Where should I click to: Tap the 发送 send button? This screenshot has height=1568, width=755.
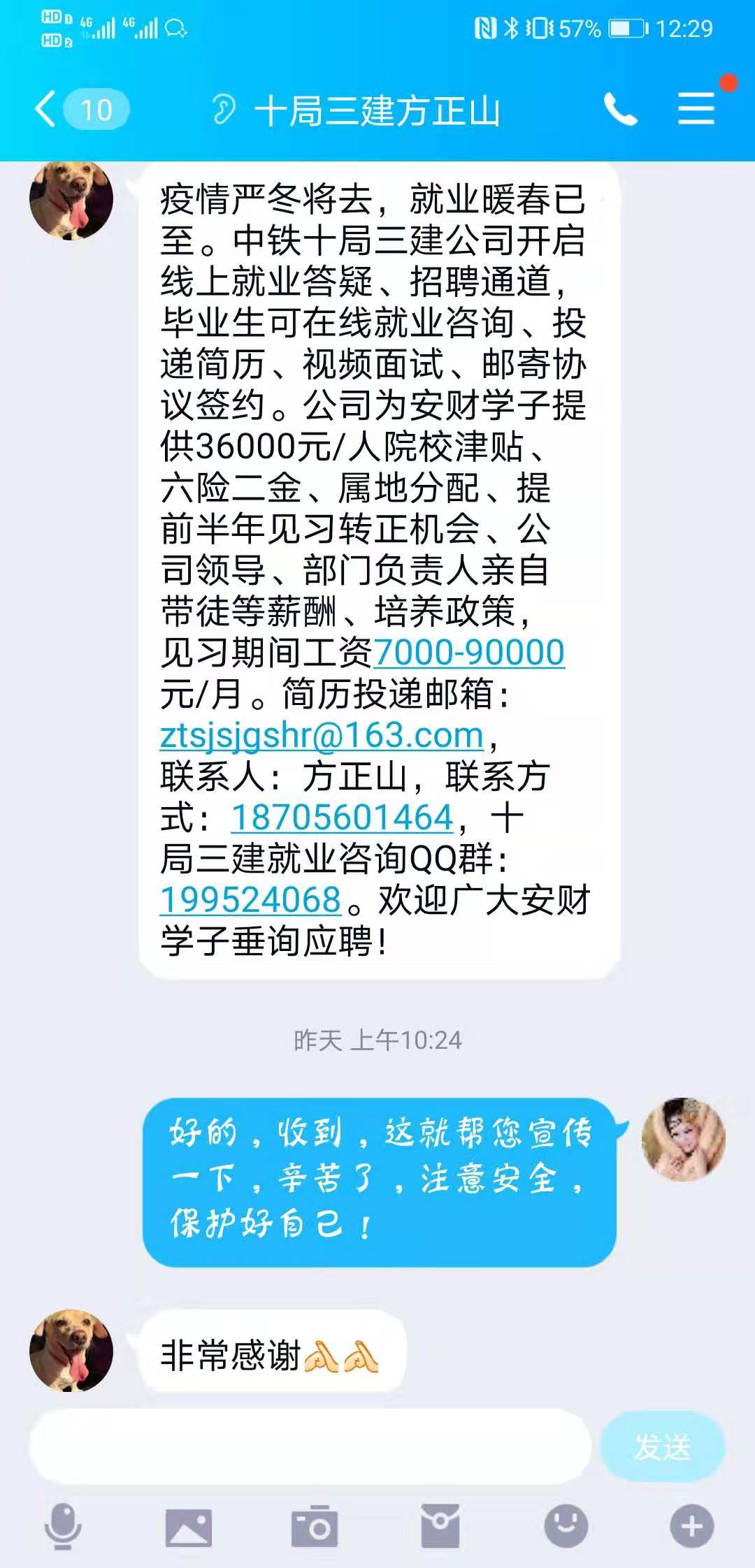click(662, 1446)
